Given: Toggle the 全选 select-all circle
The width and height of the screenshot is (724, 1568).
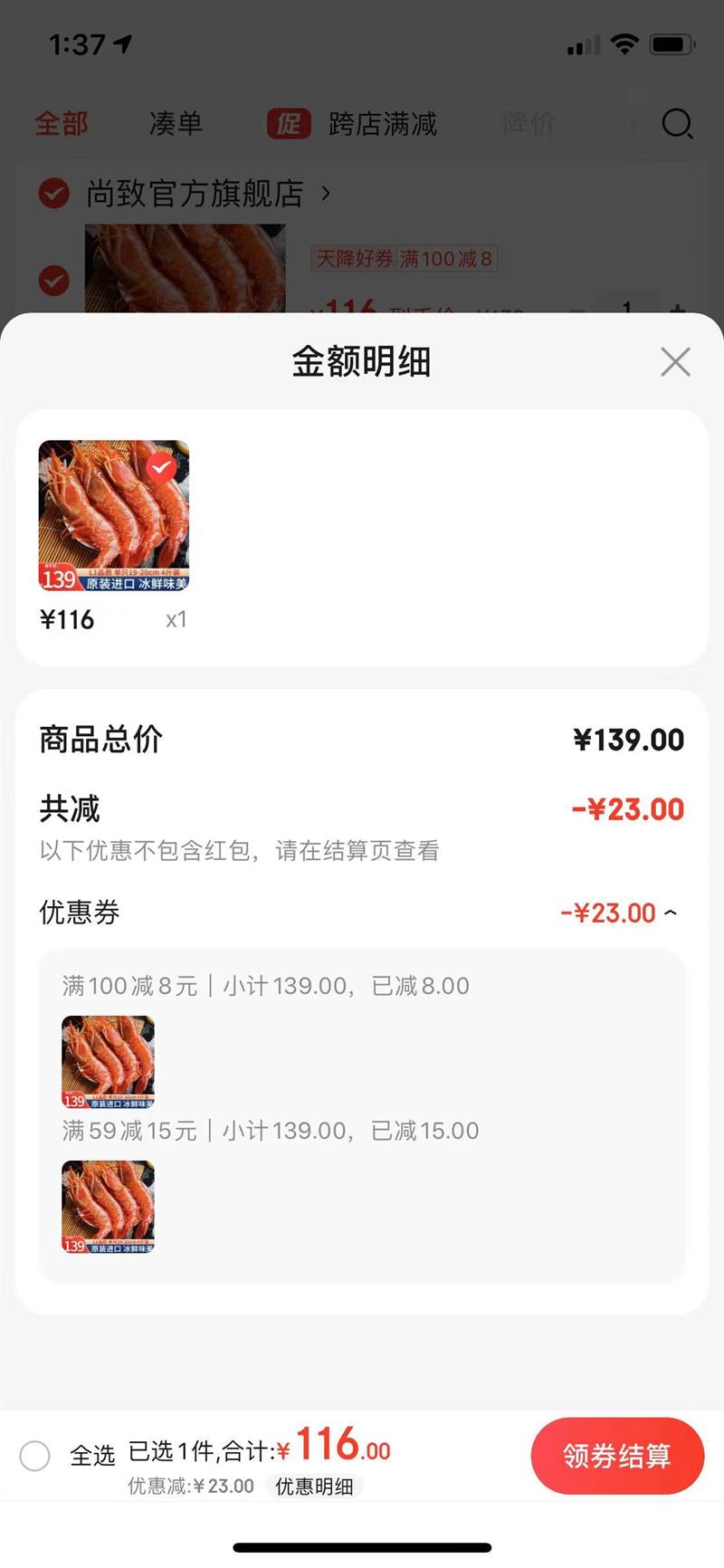Looking at the screenshot, I should click(36, 1456).
